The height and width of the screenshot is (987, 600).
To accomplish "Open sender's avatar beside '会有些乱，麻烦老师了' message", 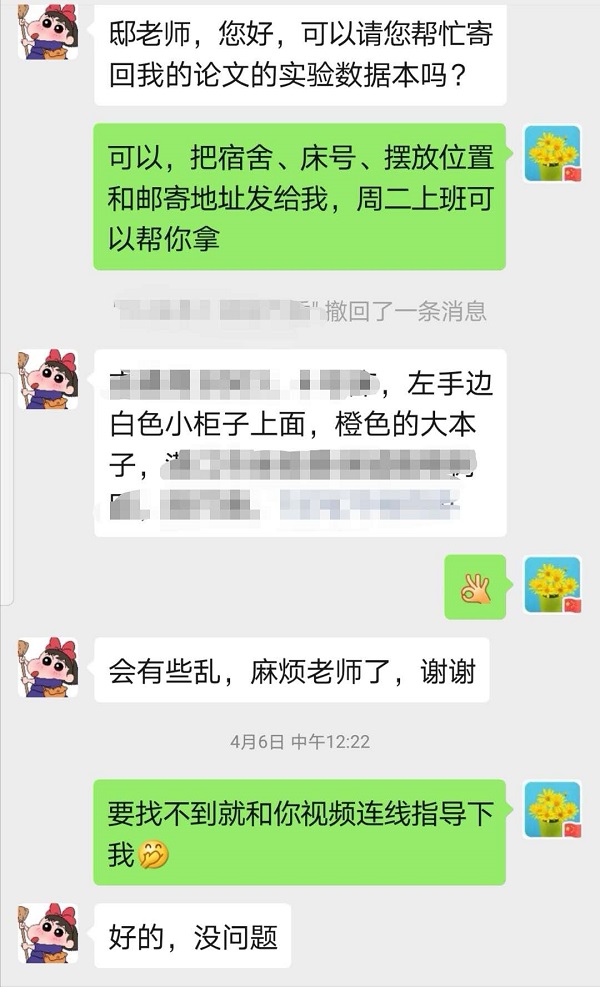I will (x=48, y=667).
